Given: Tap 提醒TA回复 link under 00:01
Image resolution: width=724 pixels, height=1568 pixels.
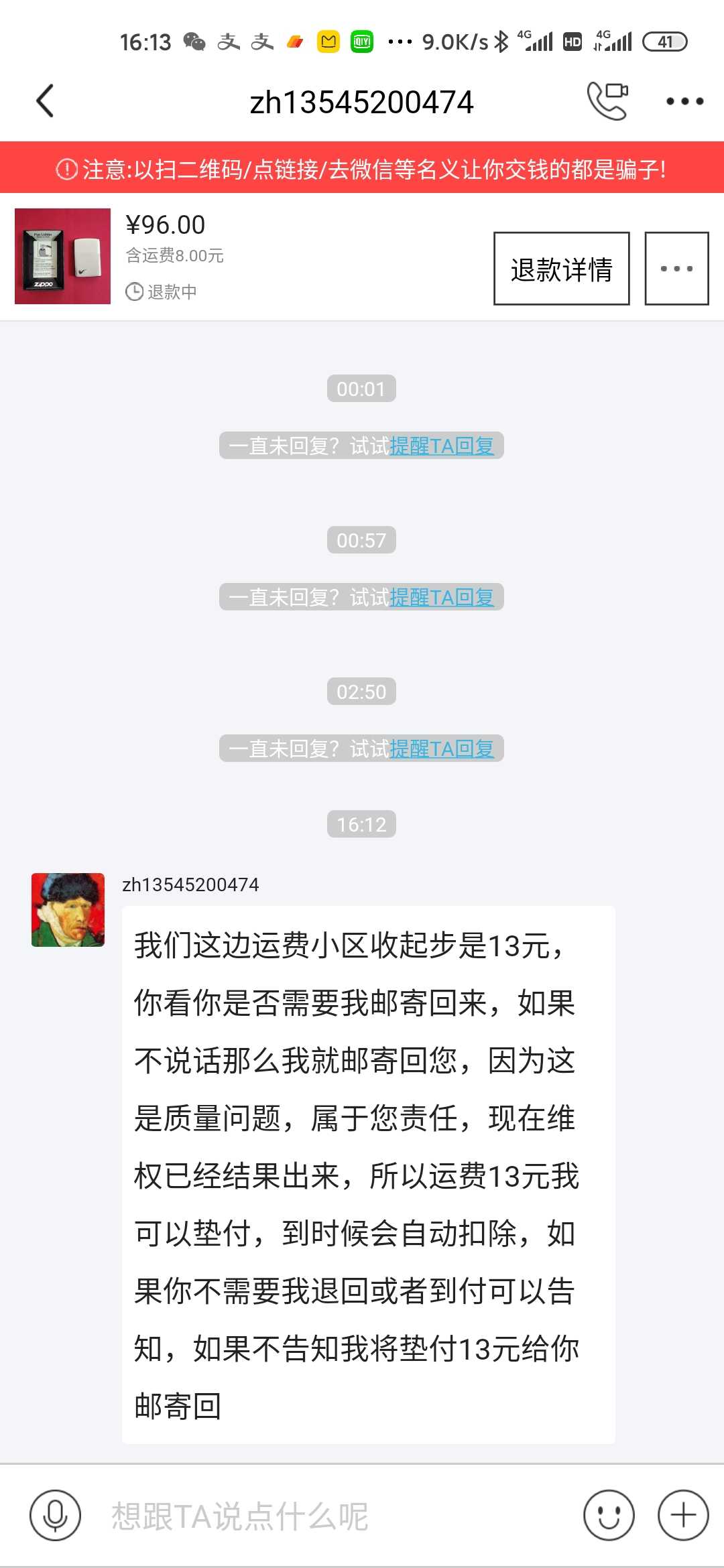Looking at the screenshot, I should click(x=442, y=446).
